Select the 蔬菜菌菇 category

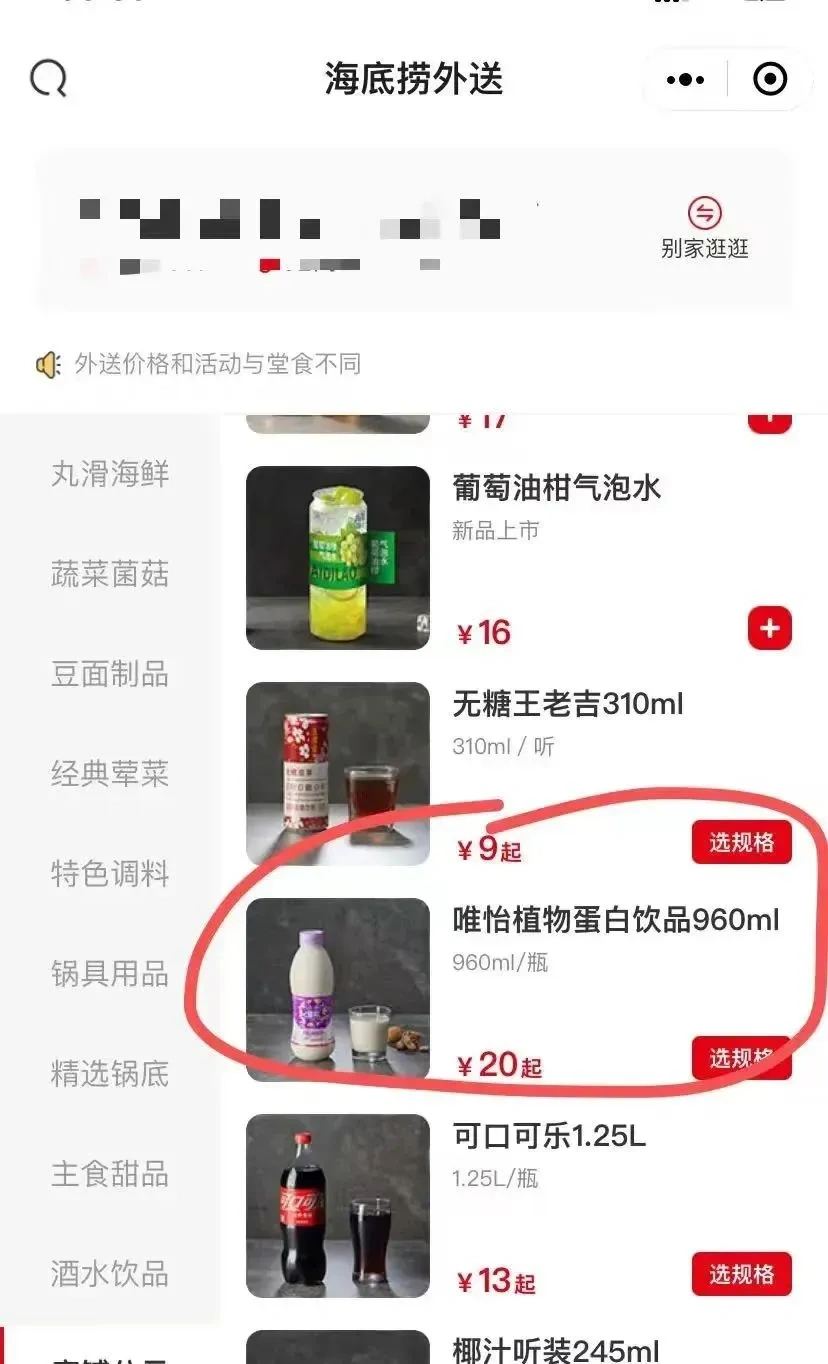pyautogui.click(x=110, y=574)
